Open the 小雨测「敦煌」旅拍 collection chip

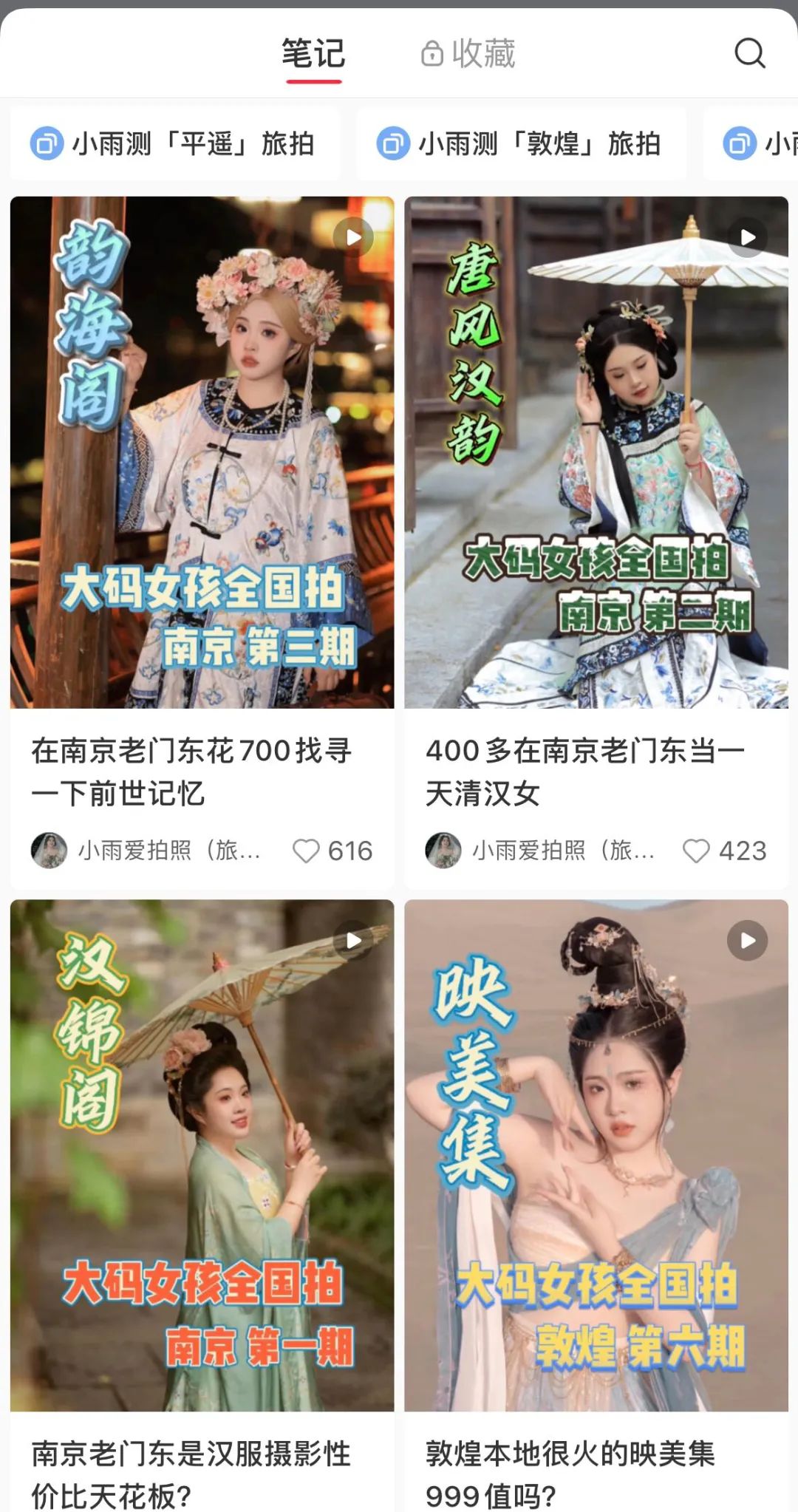pos(521,143)
